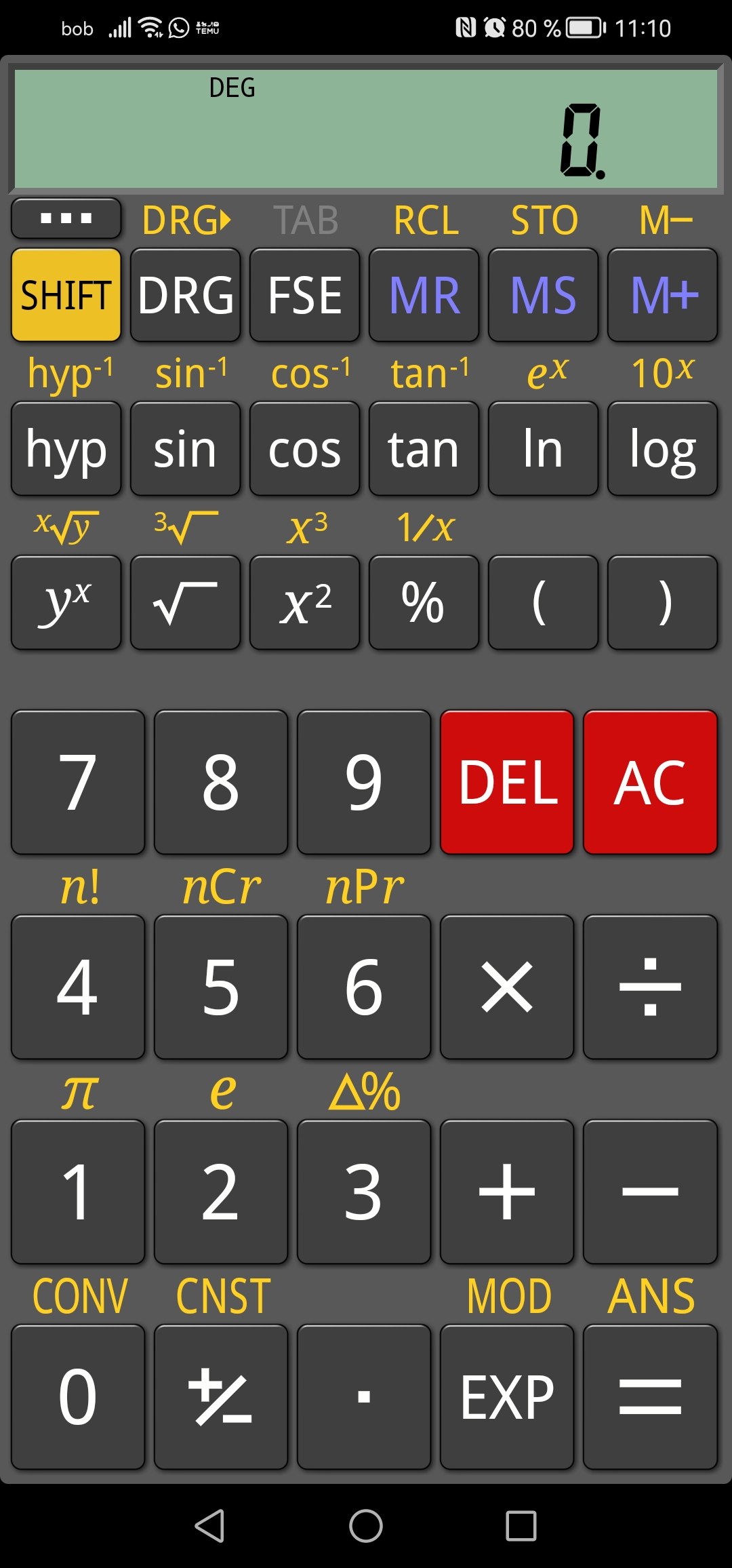This screenshot has height=1568, width=732.
Task: Switch angle unit with DRG key
Action: click(185, 295)
